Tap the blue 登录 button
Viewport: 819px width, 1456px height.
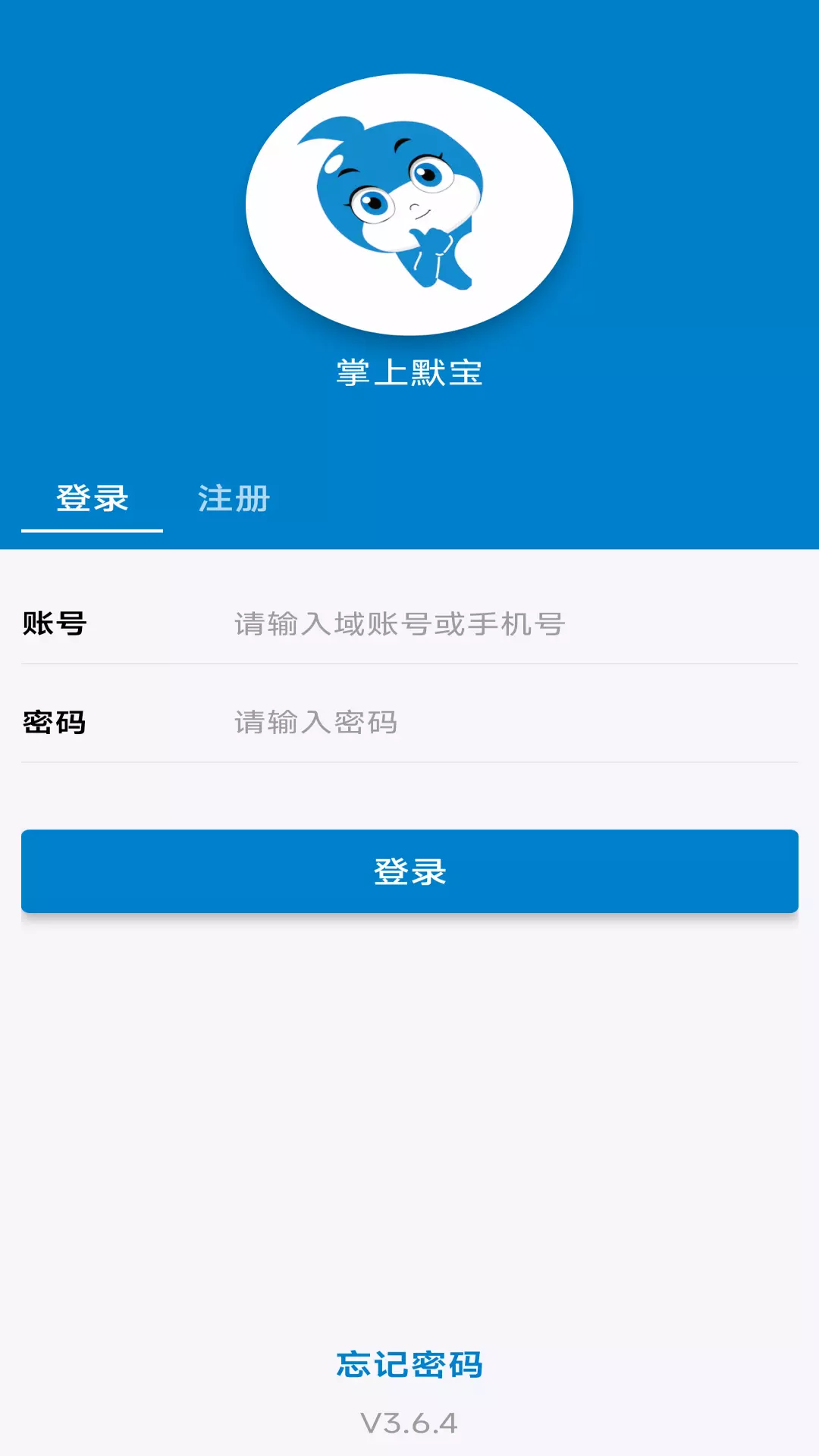click(x=409, y=871)
